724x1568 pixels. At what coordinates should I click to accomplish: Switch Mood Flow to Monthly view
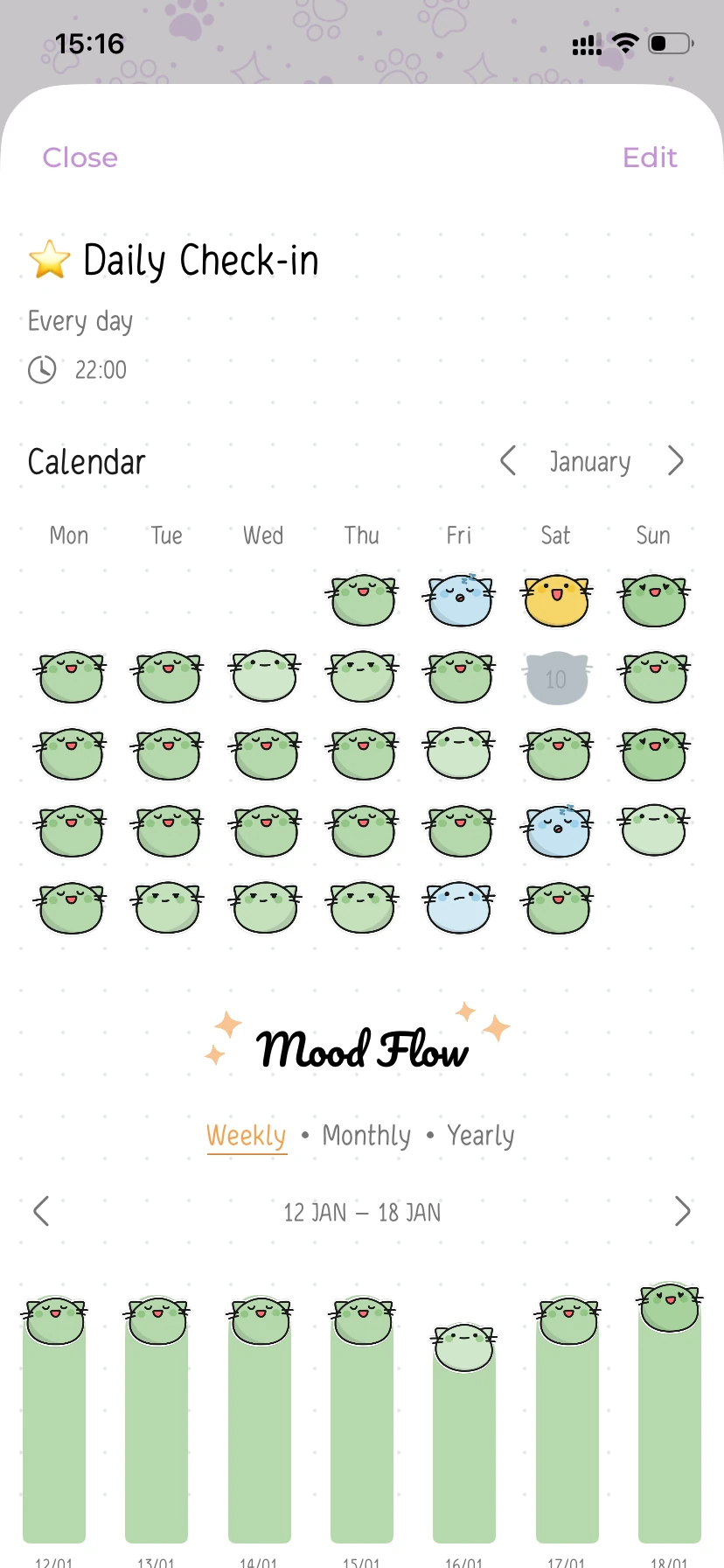click(365, 1135)
